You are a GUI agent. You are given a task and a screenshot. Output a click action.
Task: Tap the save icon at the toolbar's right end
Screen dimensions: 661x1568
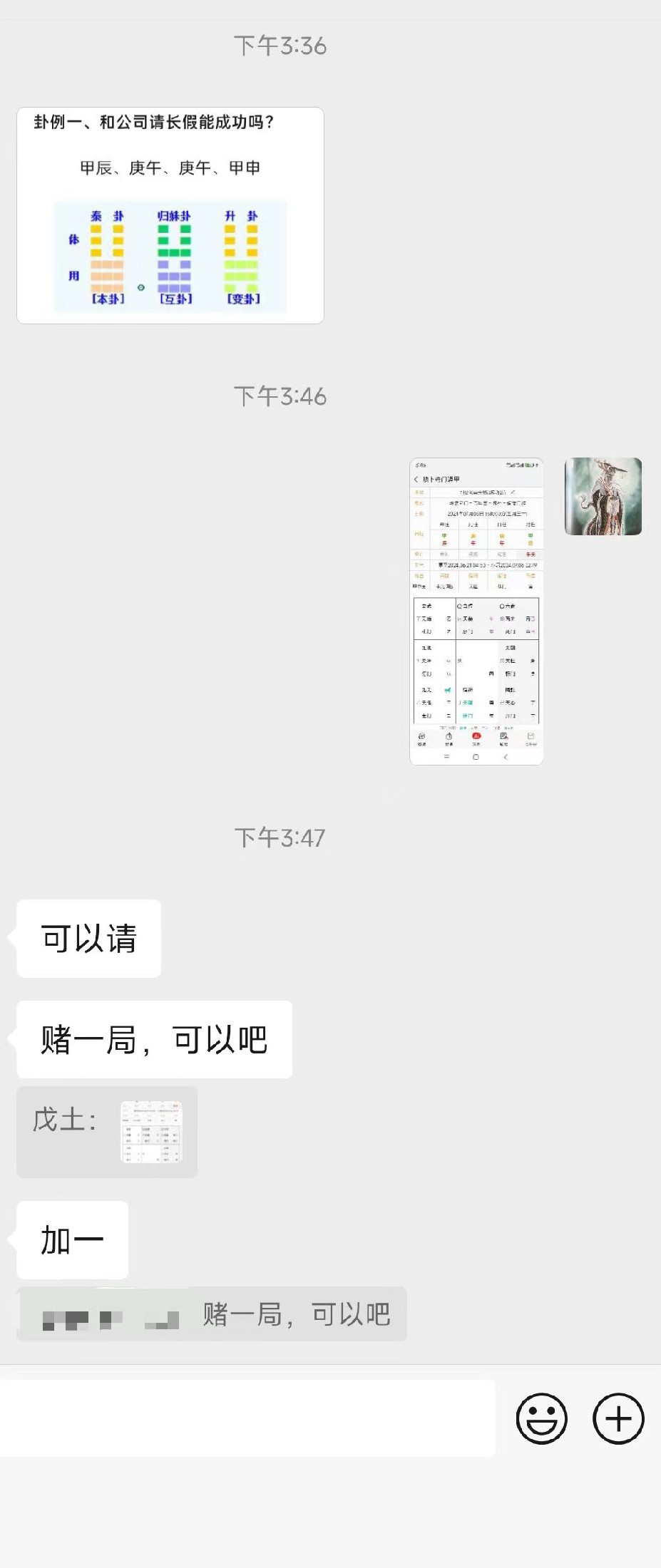[x=531, y=736]
